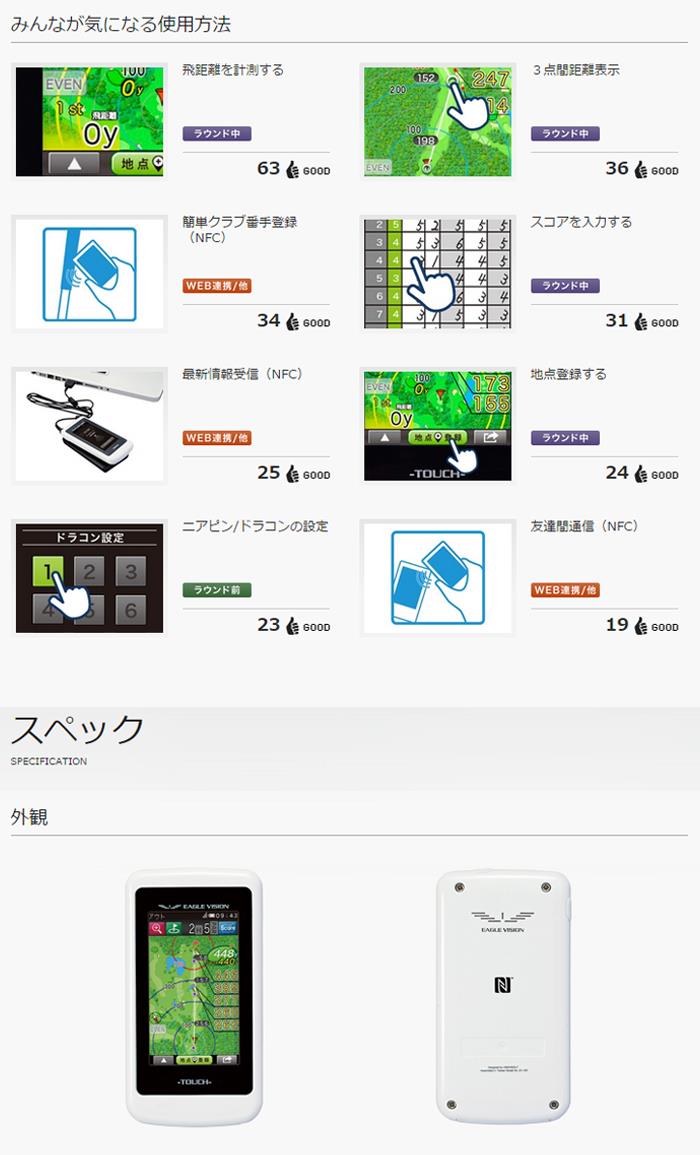Image resolution: width=700 pixels, height=1155 pixels.
Task: Open the 地点登録する usage guide
Action: coord(569,374)
